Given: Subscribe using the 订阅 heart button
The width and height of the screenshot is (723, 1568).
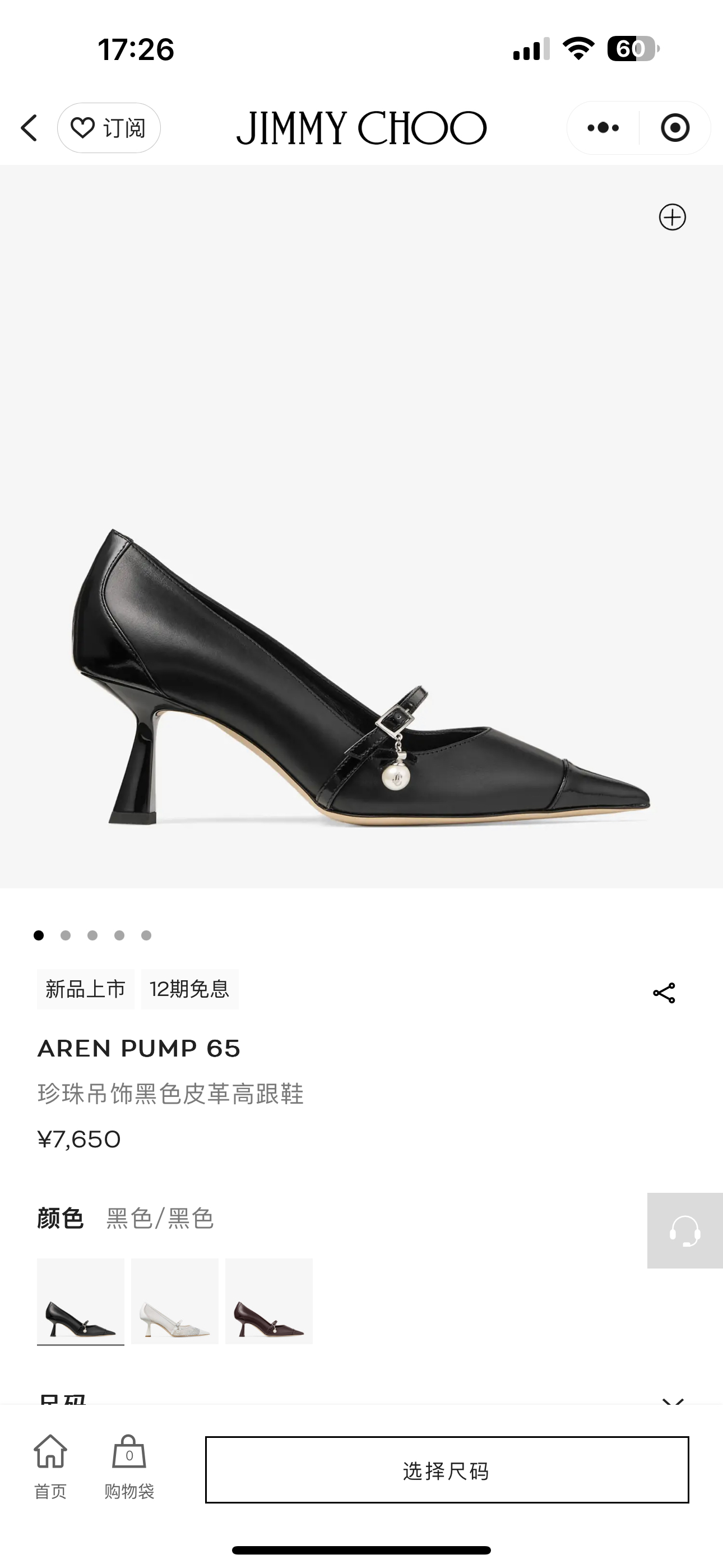Looking at the screenshot, I should click(109, 128).
